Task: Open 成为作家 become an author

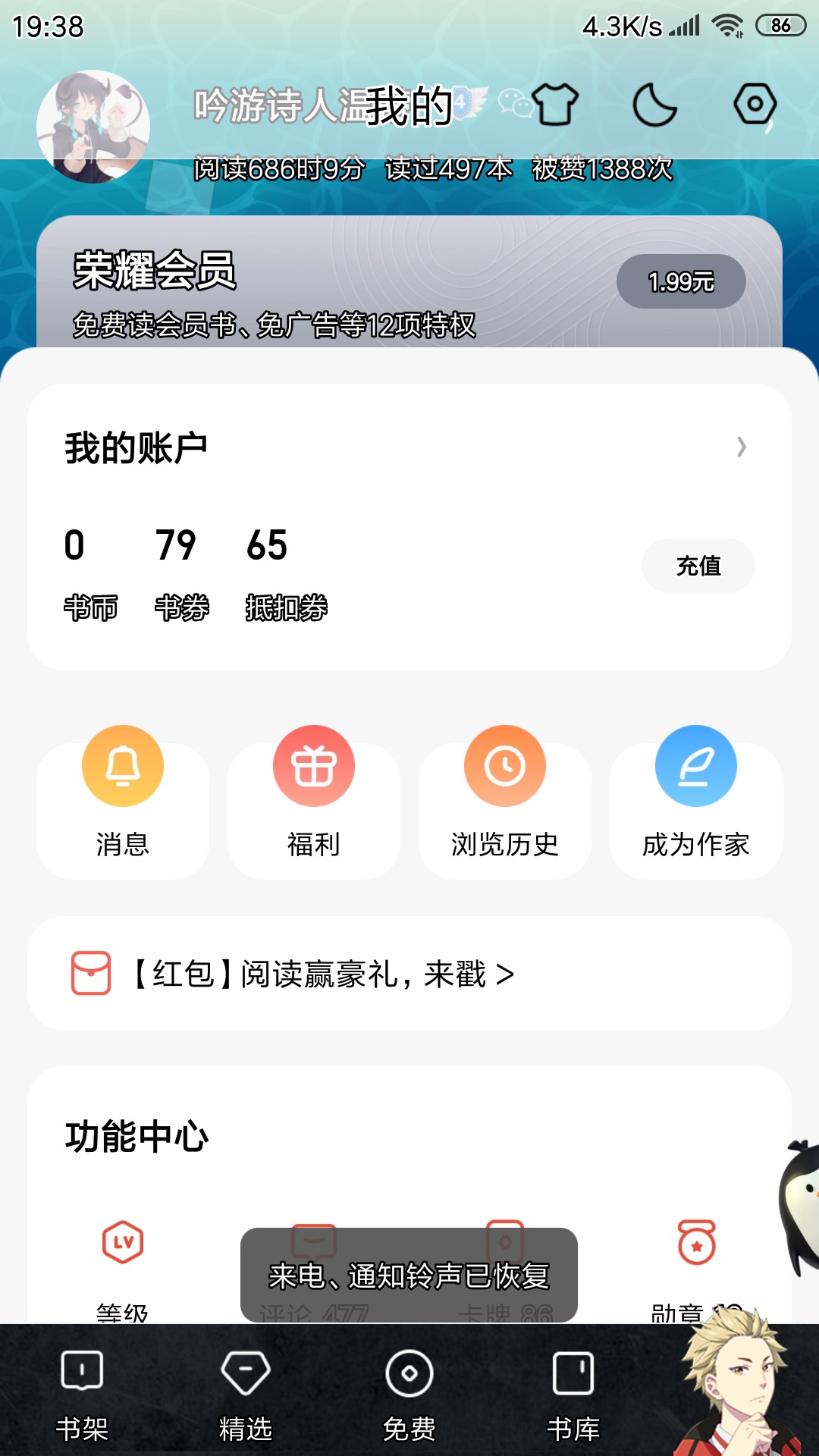Action: [696, 802]
